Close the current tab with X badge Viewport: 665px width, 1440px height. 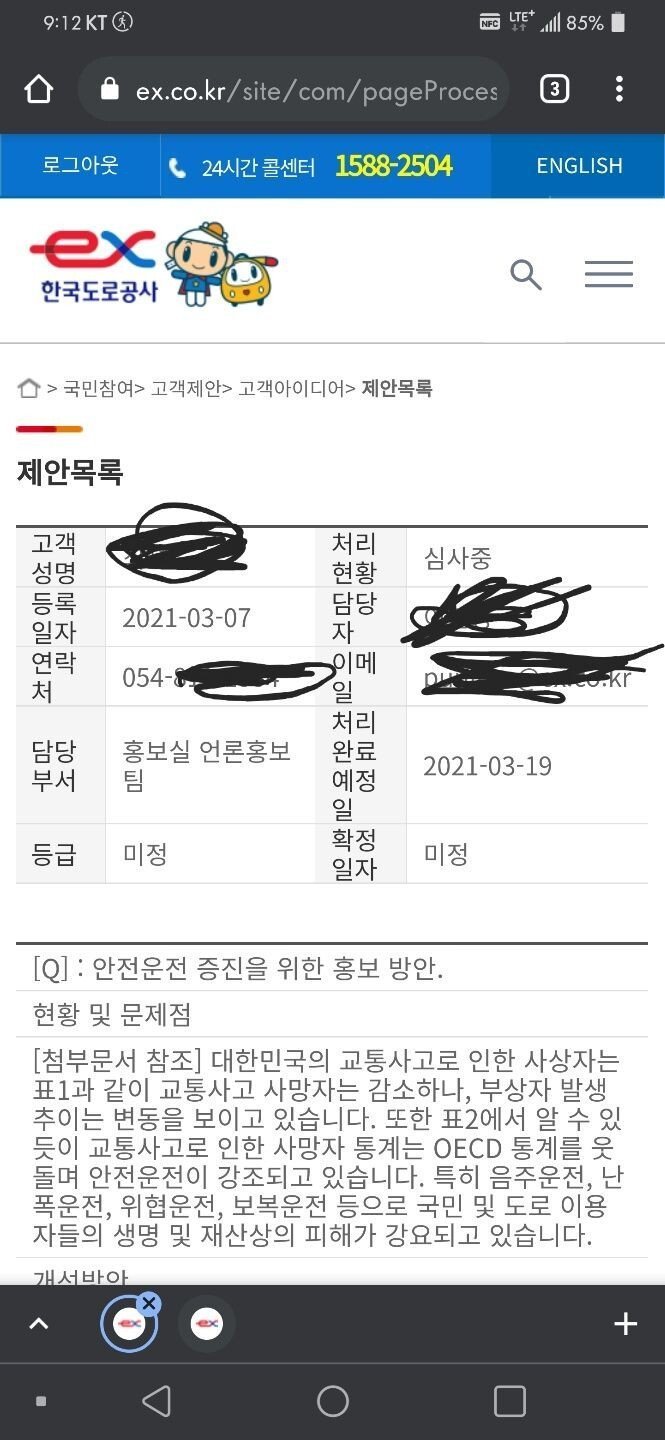tap(149, 1303)
